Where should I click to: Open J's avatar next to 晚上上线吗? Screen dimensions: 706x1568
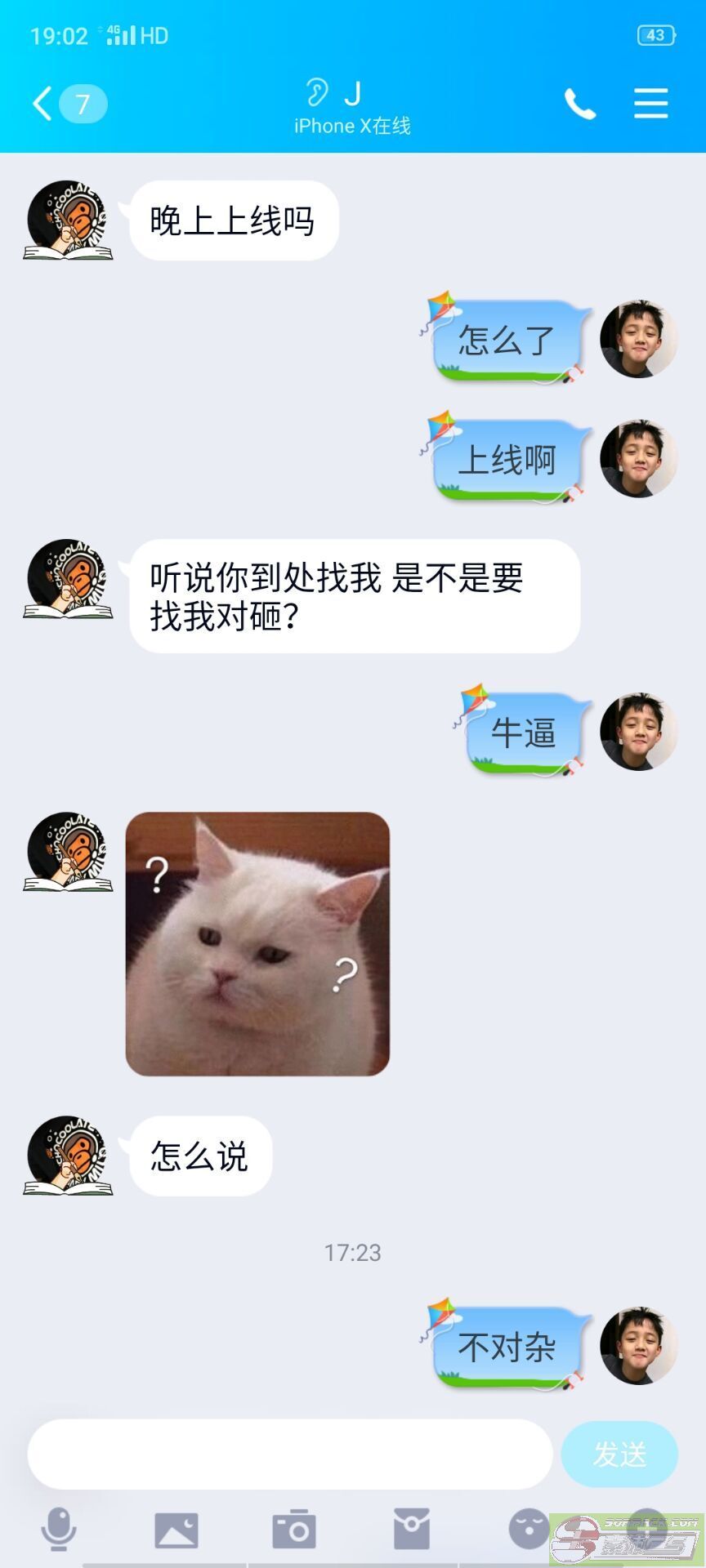click(68, 220)
